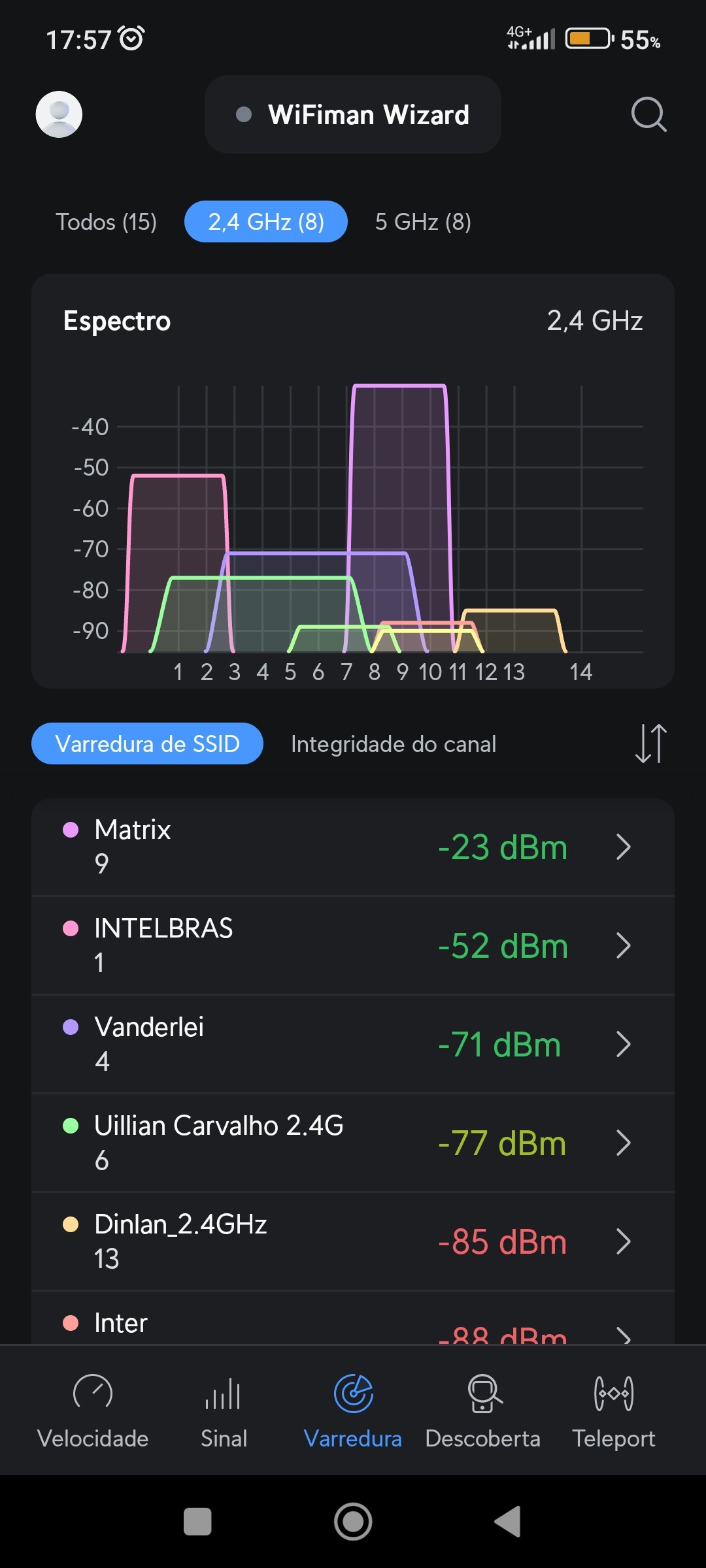Viewport: 706px width, 1568px height.
Task: Switch to 5 GHz (8) tab
Action: coord(423,222)
